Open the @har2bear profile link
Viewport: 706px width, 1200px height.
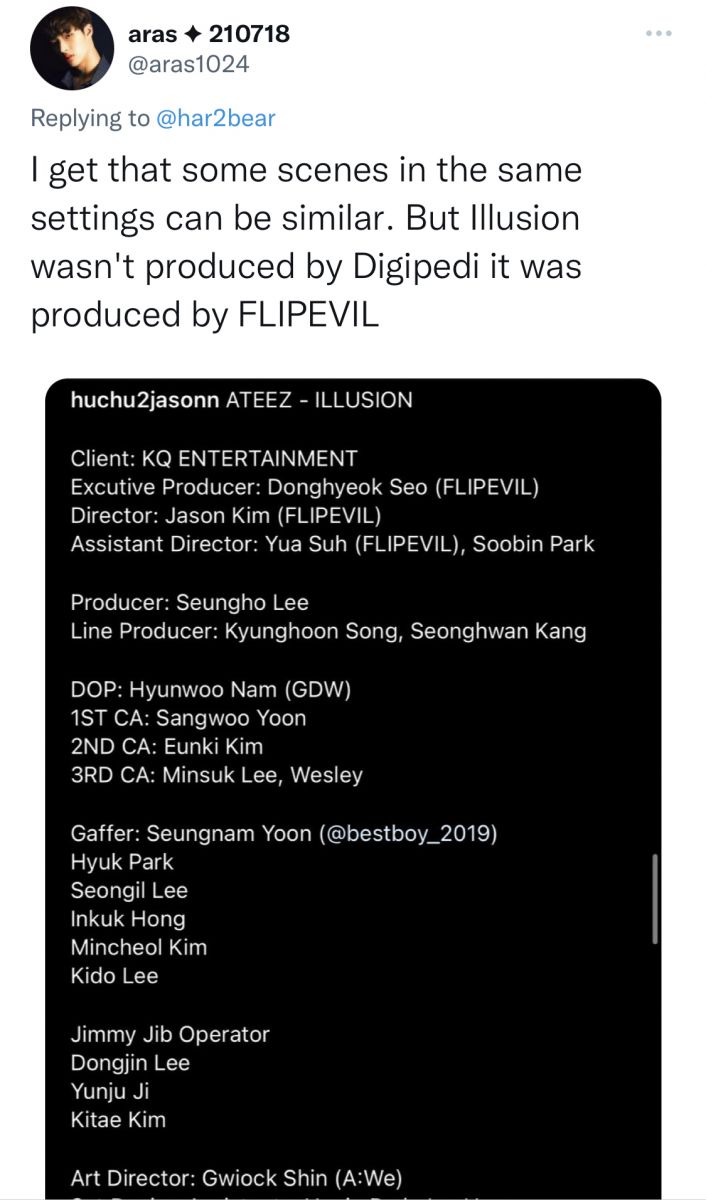pyautogui.click(x=215, y=118)
